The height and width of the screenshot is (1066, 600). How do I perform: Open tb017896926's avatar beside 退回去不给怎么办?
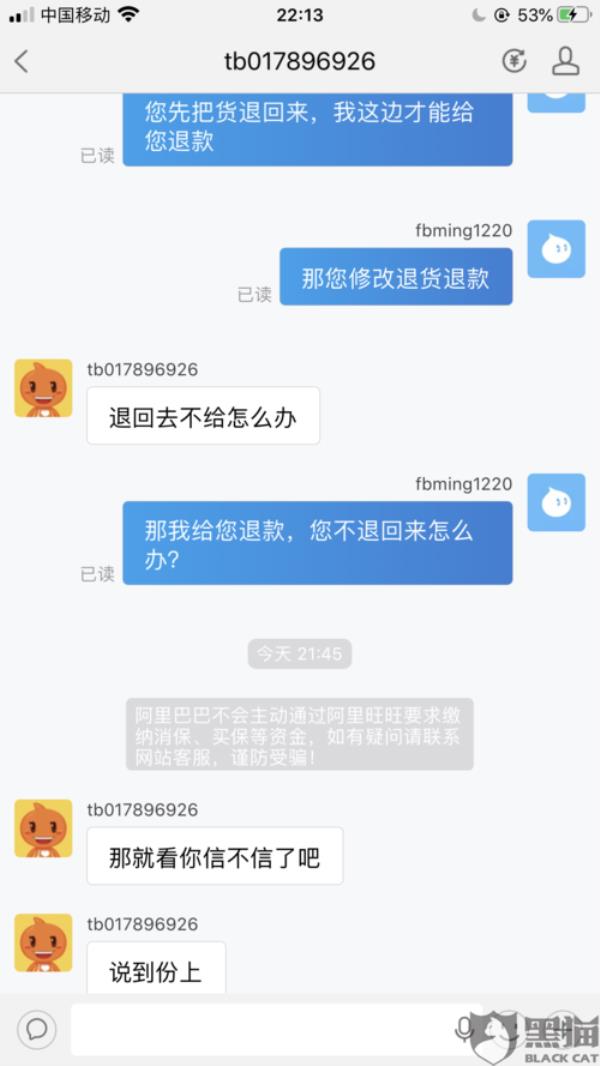(x=43, y=388)
